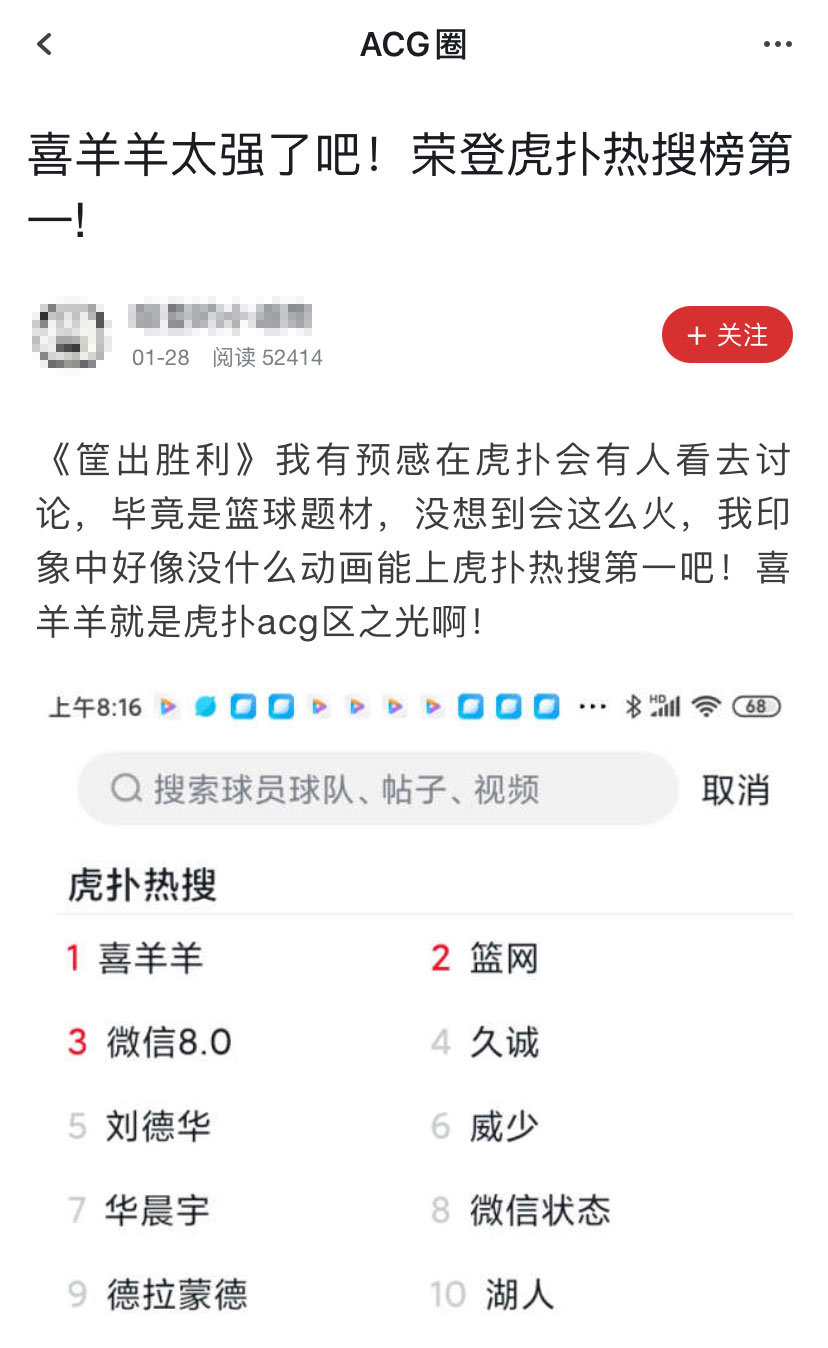
Task: Open the three-dot more options icon
Action: (x=778, y=44)
